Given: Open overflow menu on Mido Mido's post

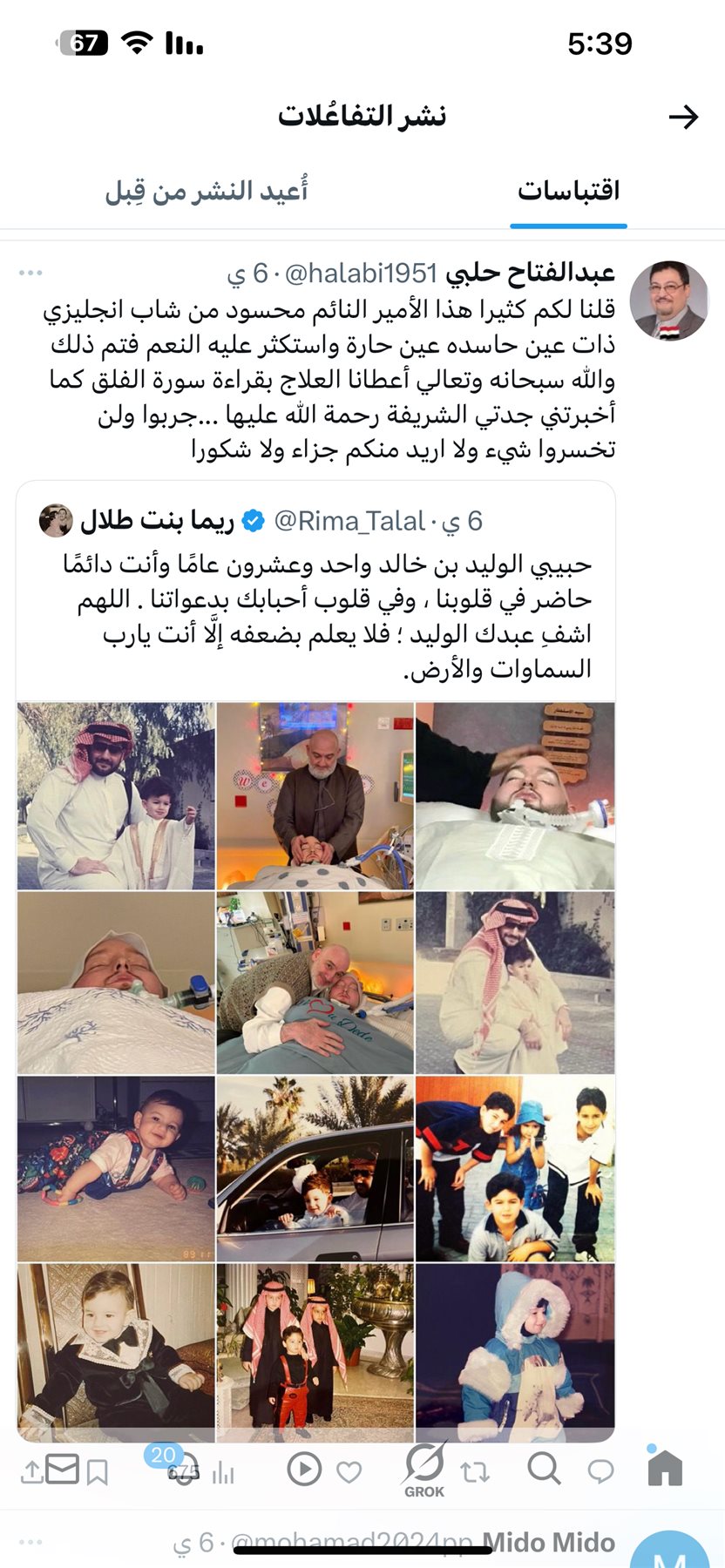Looking at the screenshot, I should click(30, 1542).
